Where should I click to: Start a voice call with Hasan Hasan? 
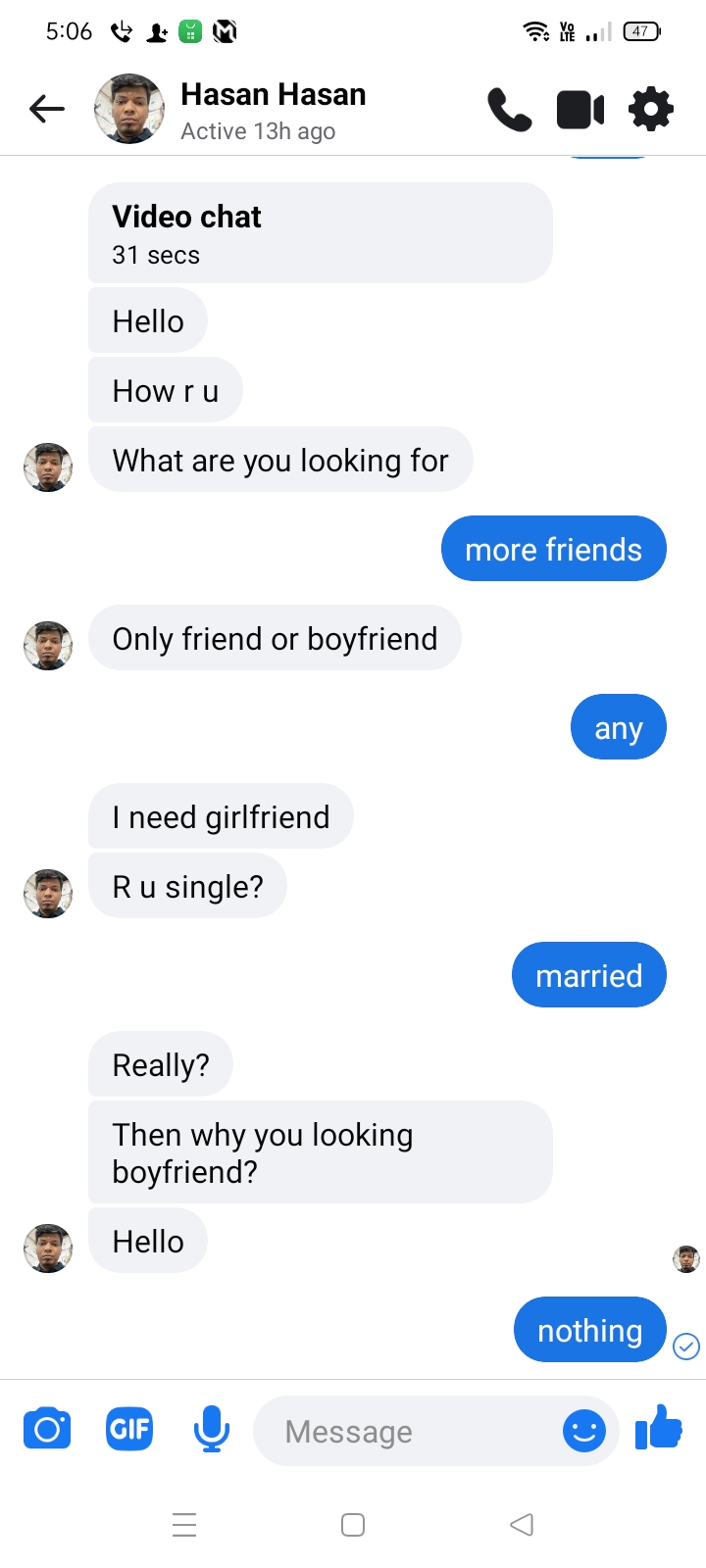click(510, 109)
